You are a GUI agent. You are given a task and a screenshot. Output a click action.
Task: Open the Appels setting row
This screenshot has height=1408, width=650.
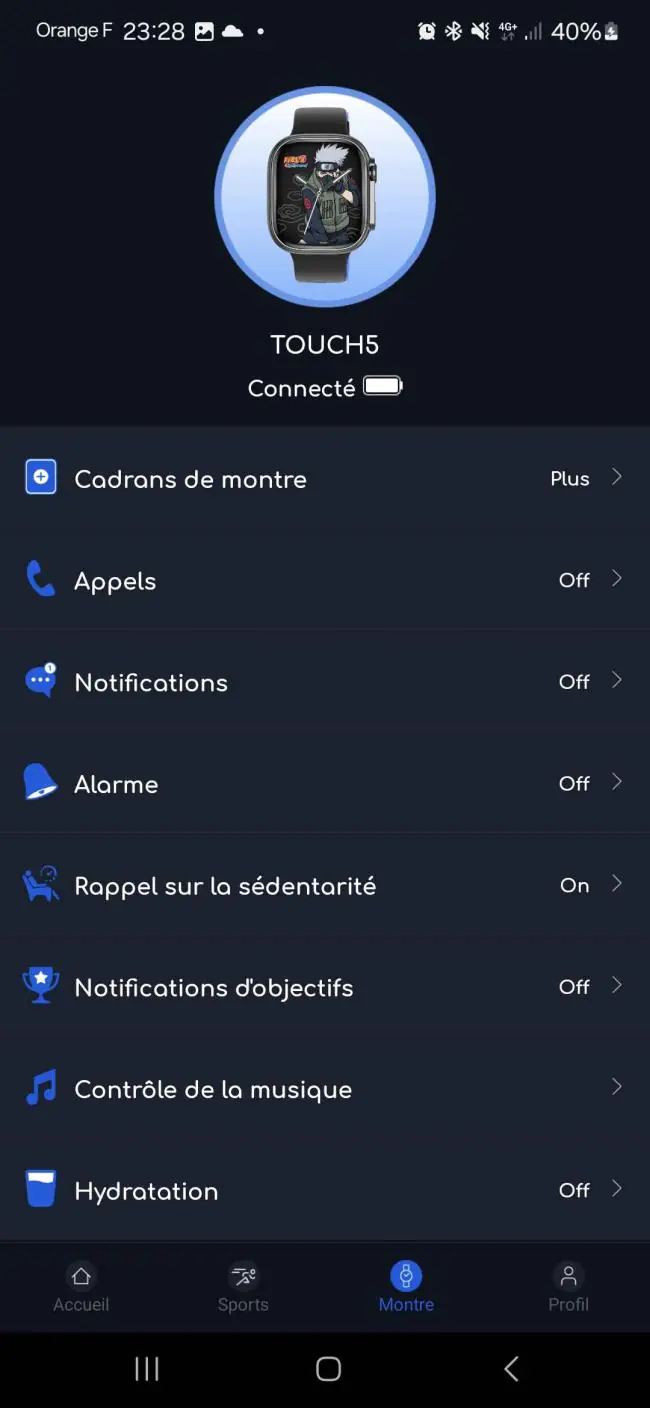pos(325,580)
